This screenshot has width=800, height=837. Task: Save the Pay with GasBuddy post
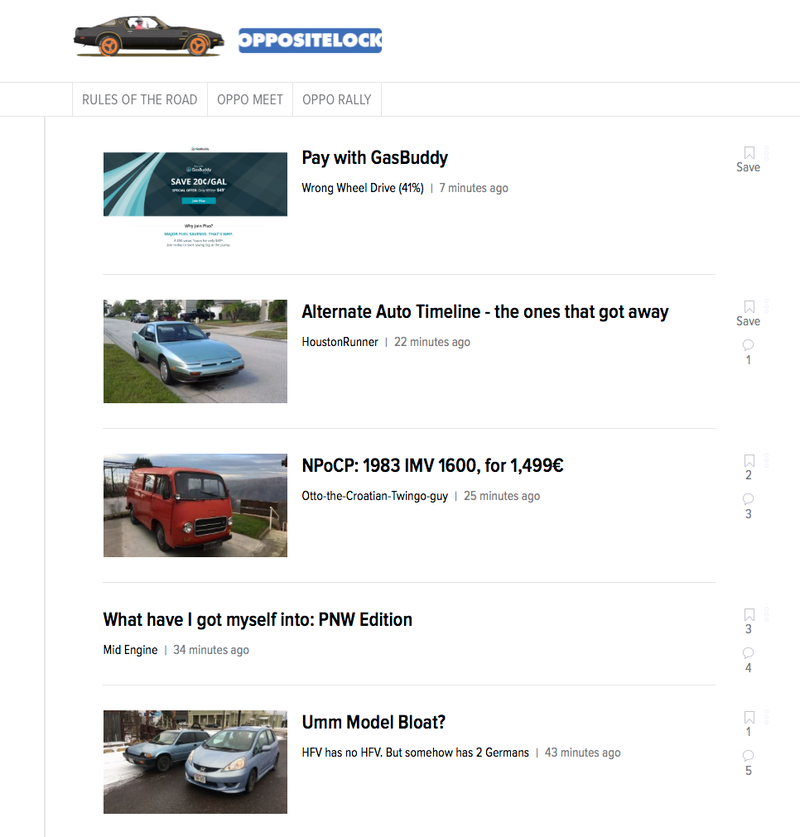[x=748, y=159]
